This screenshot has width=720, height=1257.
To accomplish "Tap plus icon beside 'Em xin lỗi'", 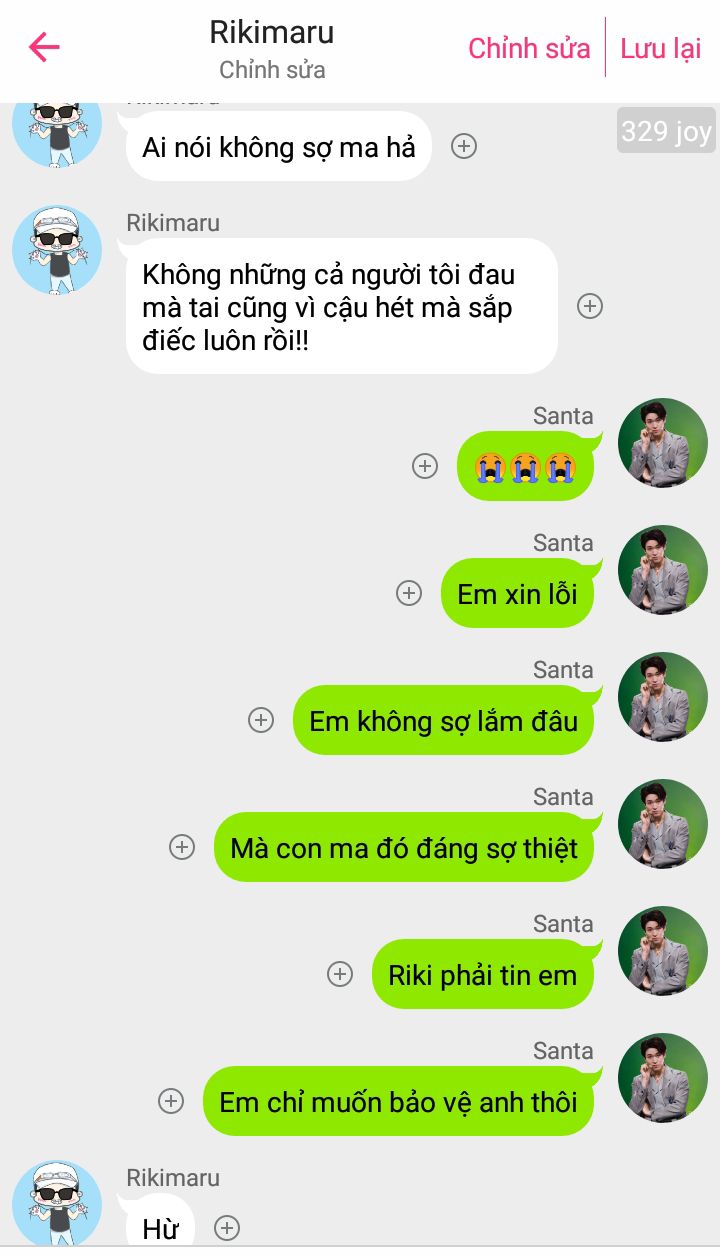I will pos(409,593).
